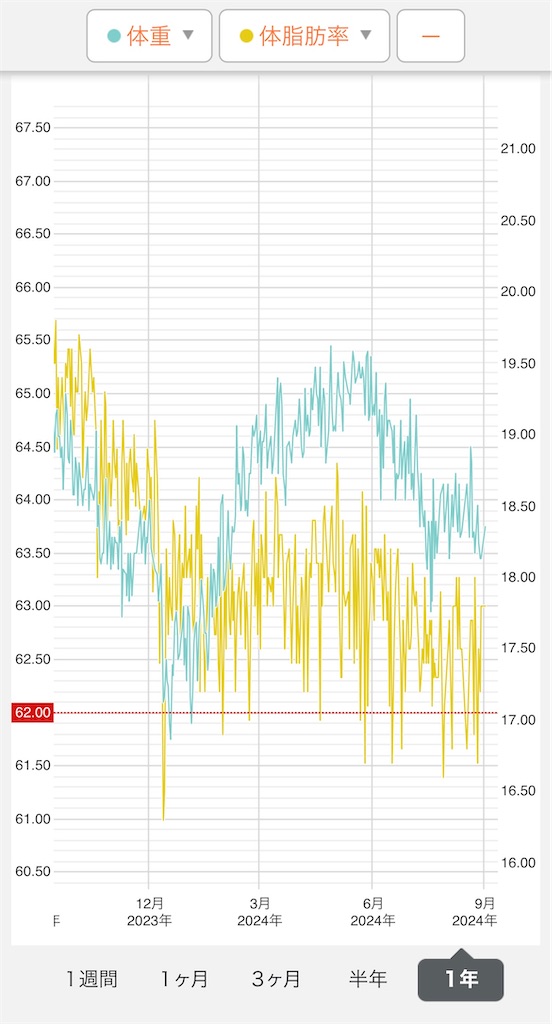Show the 半年 period graph
The image size is (552, 1024).
(368, 978)
